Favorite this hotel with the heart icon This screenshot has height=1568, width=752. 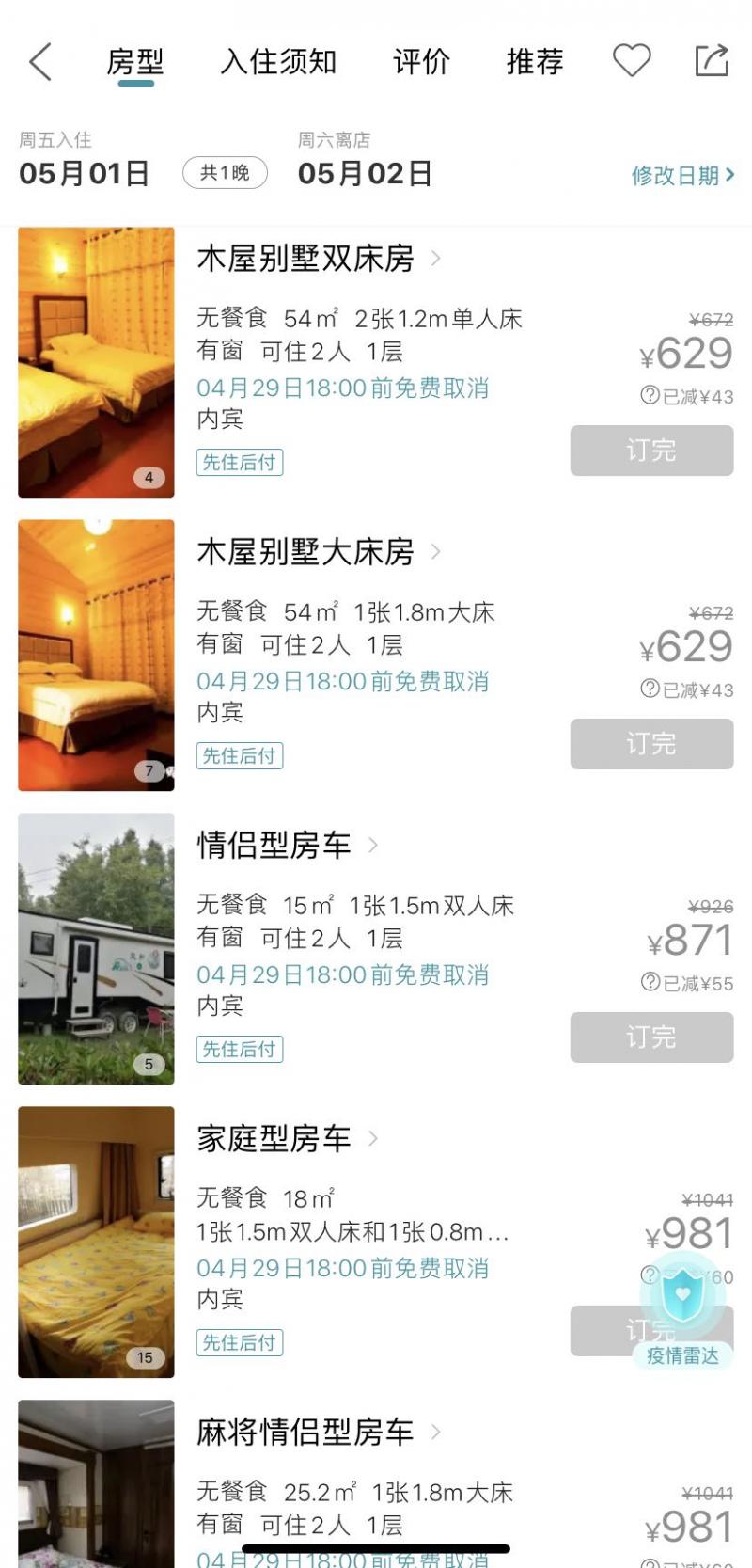pyautogui.click(x=632, y=61)
